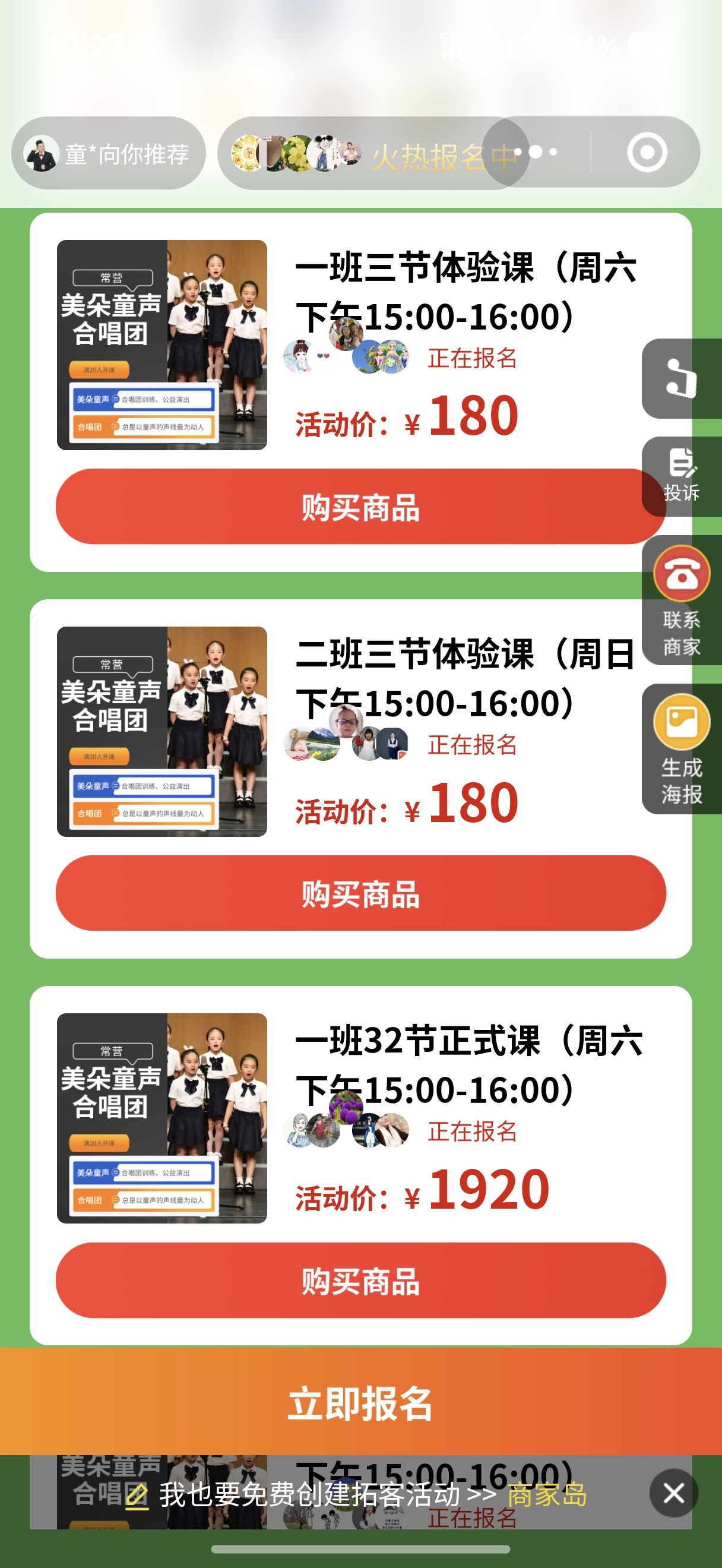Screen dimensions: 722x1568
Task: Buy the 一班32节正式课 formal course
Action: [x=360, y=1280]
